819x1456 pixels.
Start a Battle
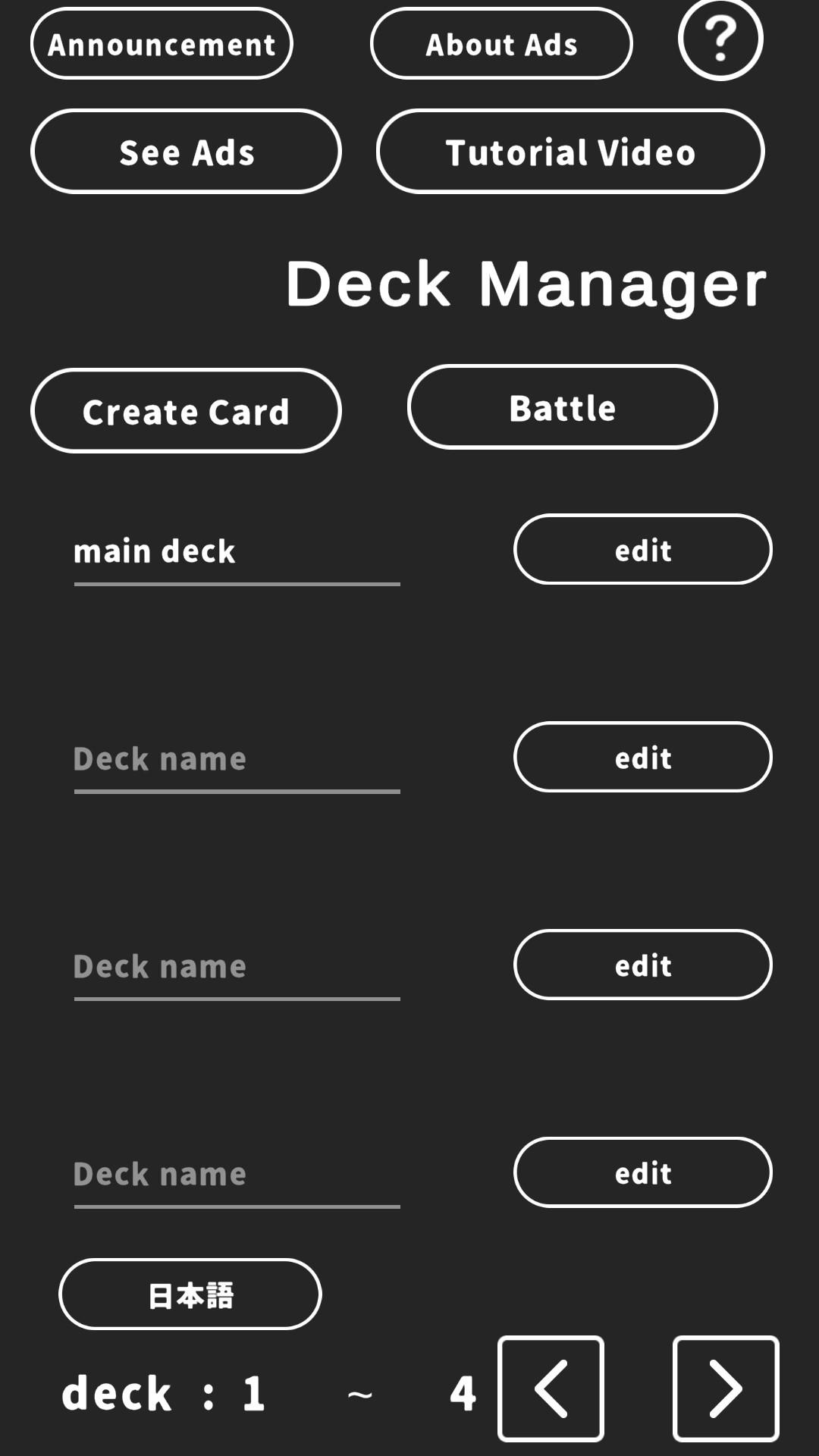[x=562, y=407]
